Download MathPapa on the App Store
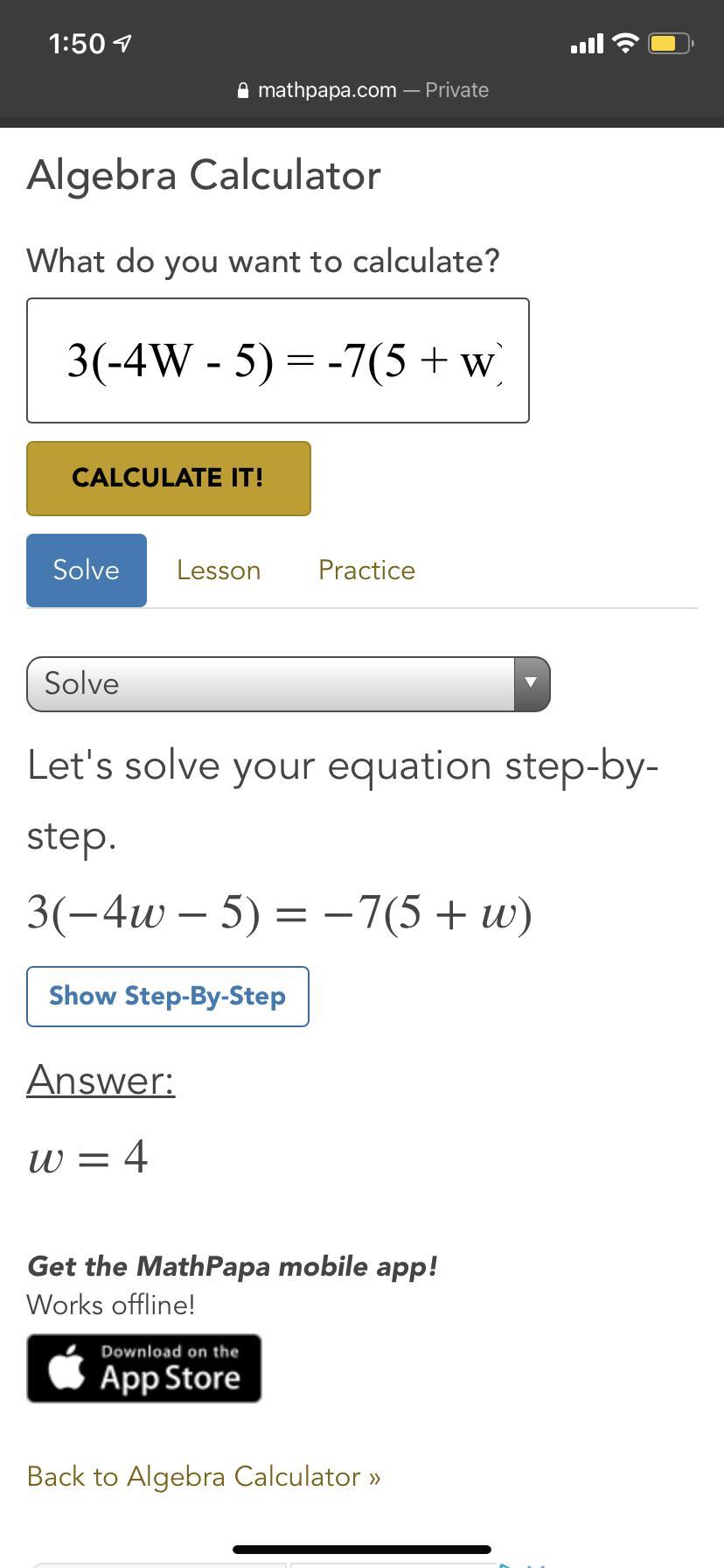This screenshot has width=724, height=1568. click(144, 1368)
